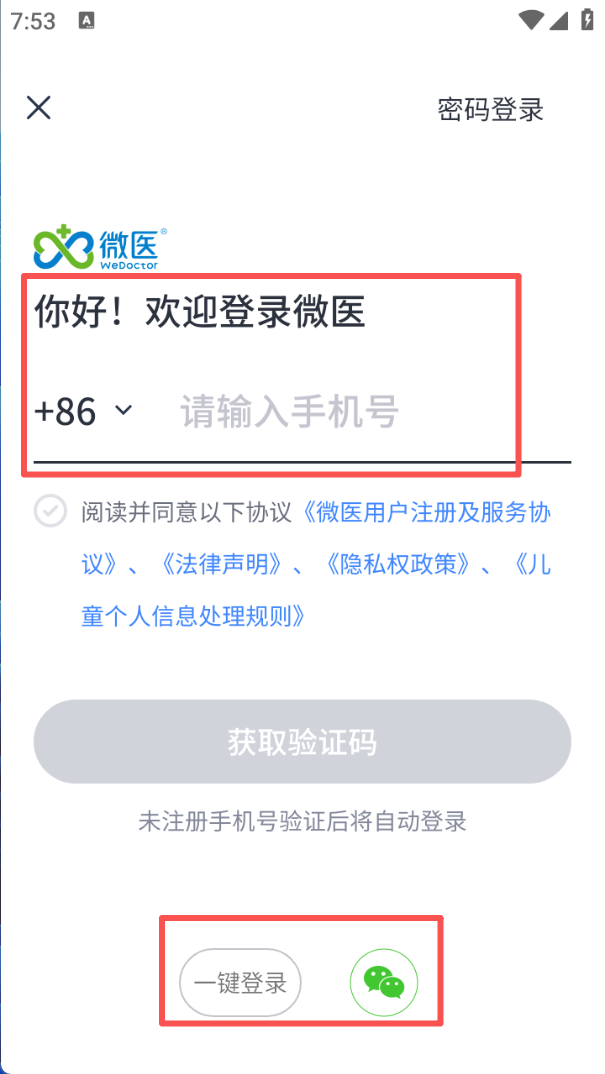The image size is (605, 1074).
Task: Open 儿童个人信息处理规则 link
Action: pyautogui.click(x=200, y=616)
